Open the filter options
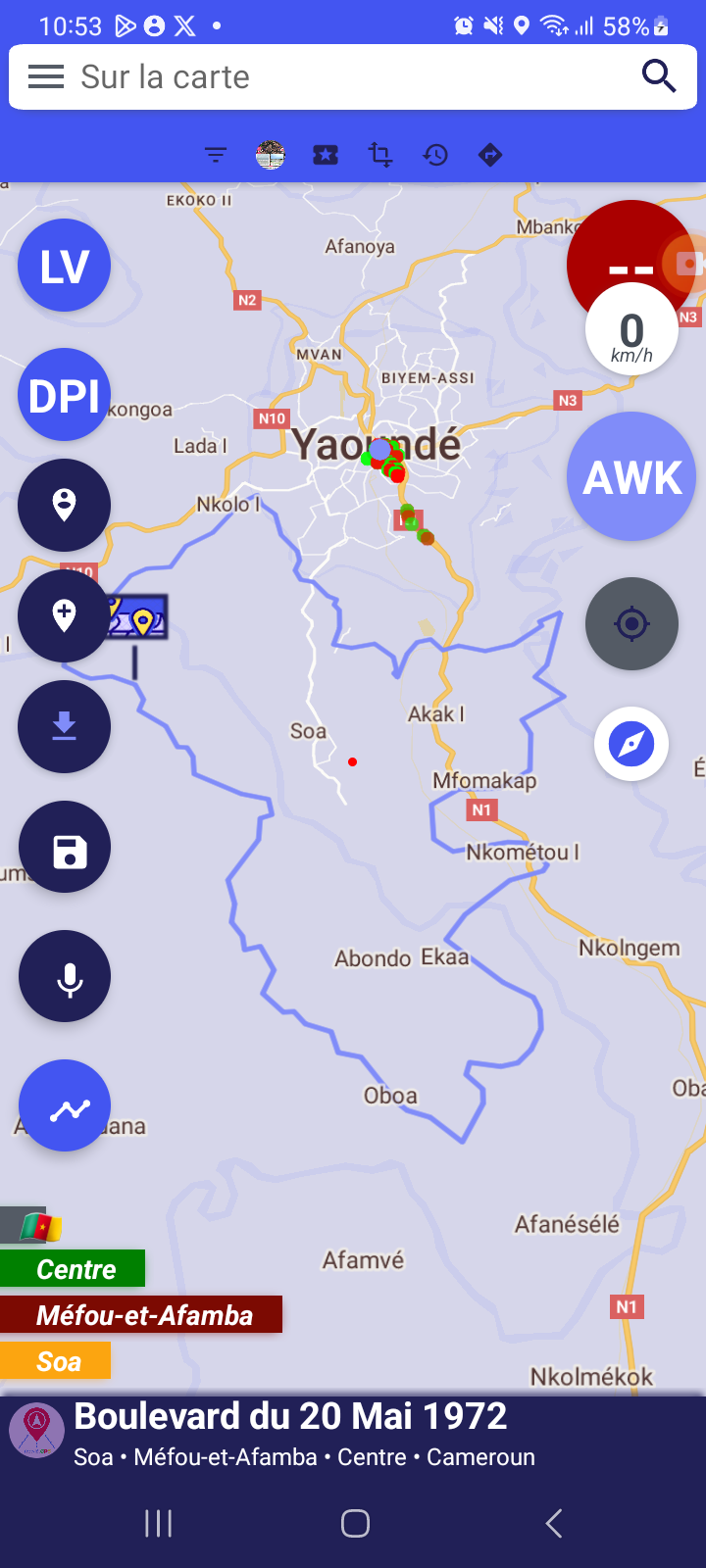Viewport: 706px width, 1568px height. pyautogui.click(x=216, y=155)
